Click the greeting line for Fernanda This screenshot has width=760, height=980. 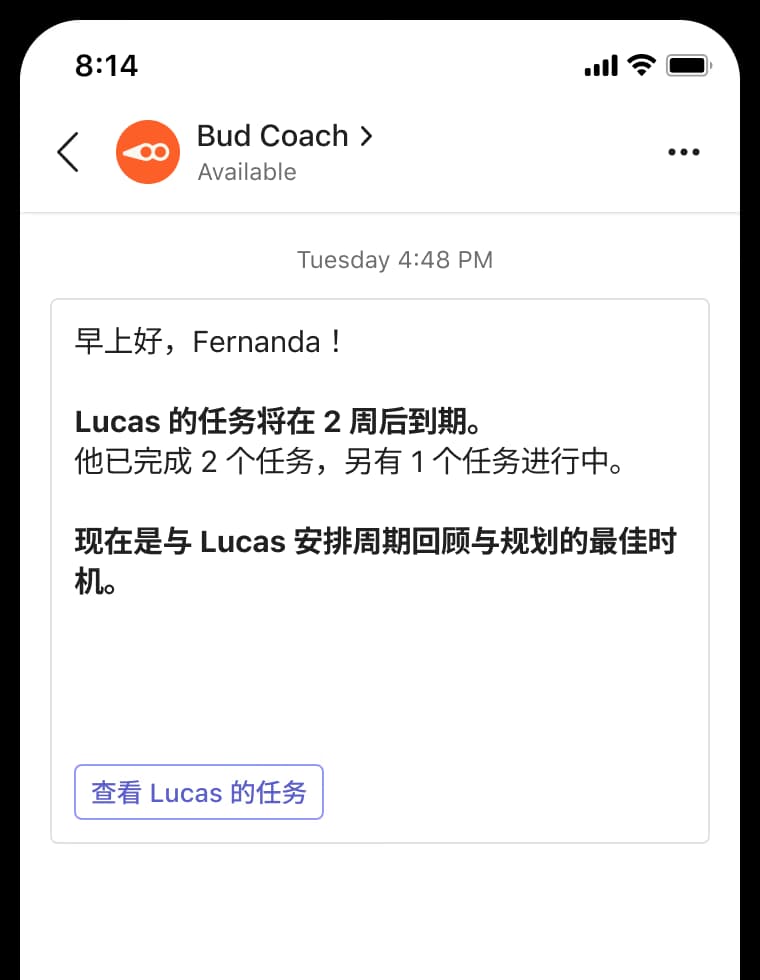pos(208,341)
